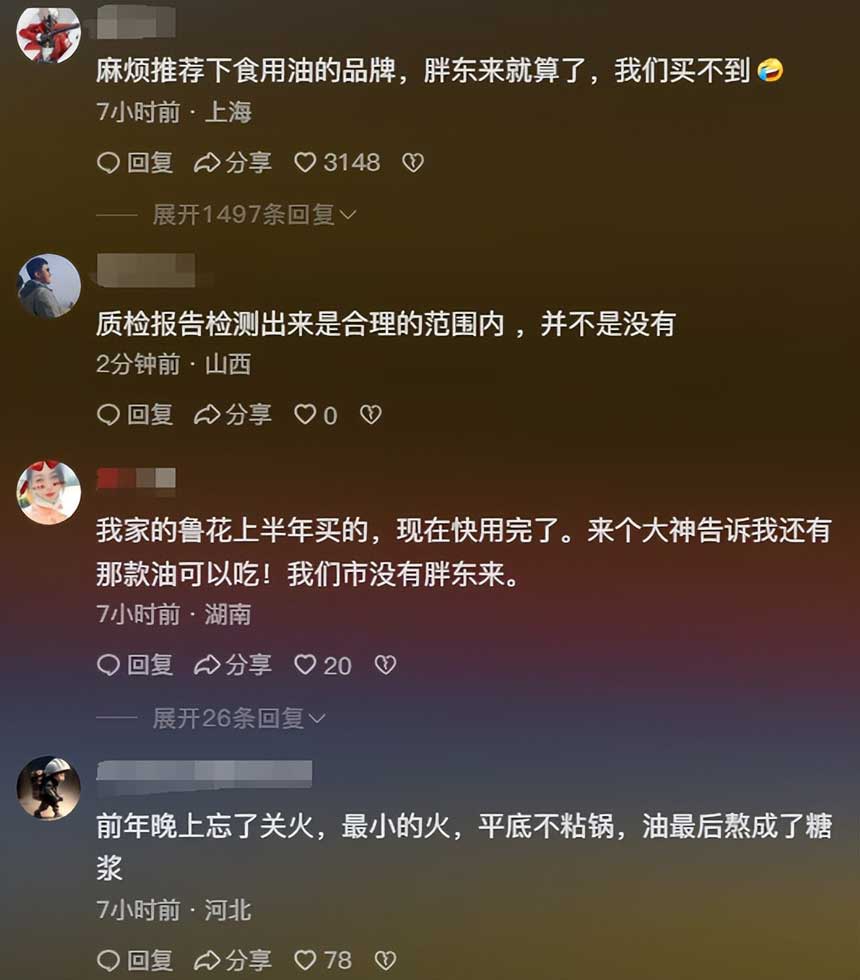Dislike the 鲁花 comment from 湖南
Viewport: 860px width, 980px height.
(x=385, y=665)
